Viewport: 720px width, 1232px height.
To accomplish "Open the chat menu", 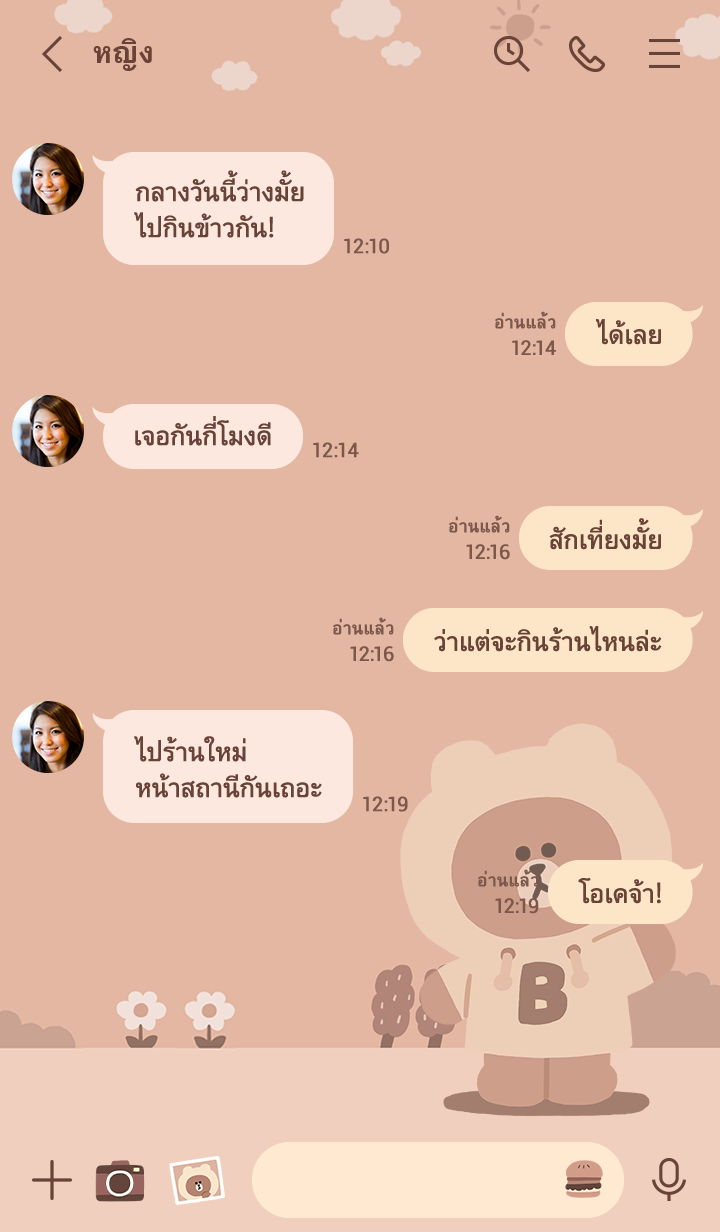I will point(664,54).
